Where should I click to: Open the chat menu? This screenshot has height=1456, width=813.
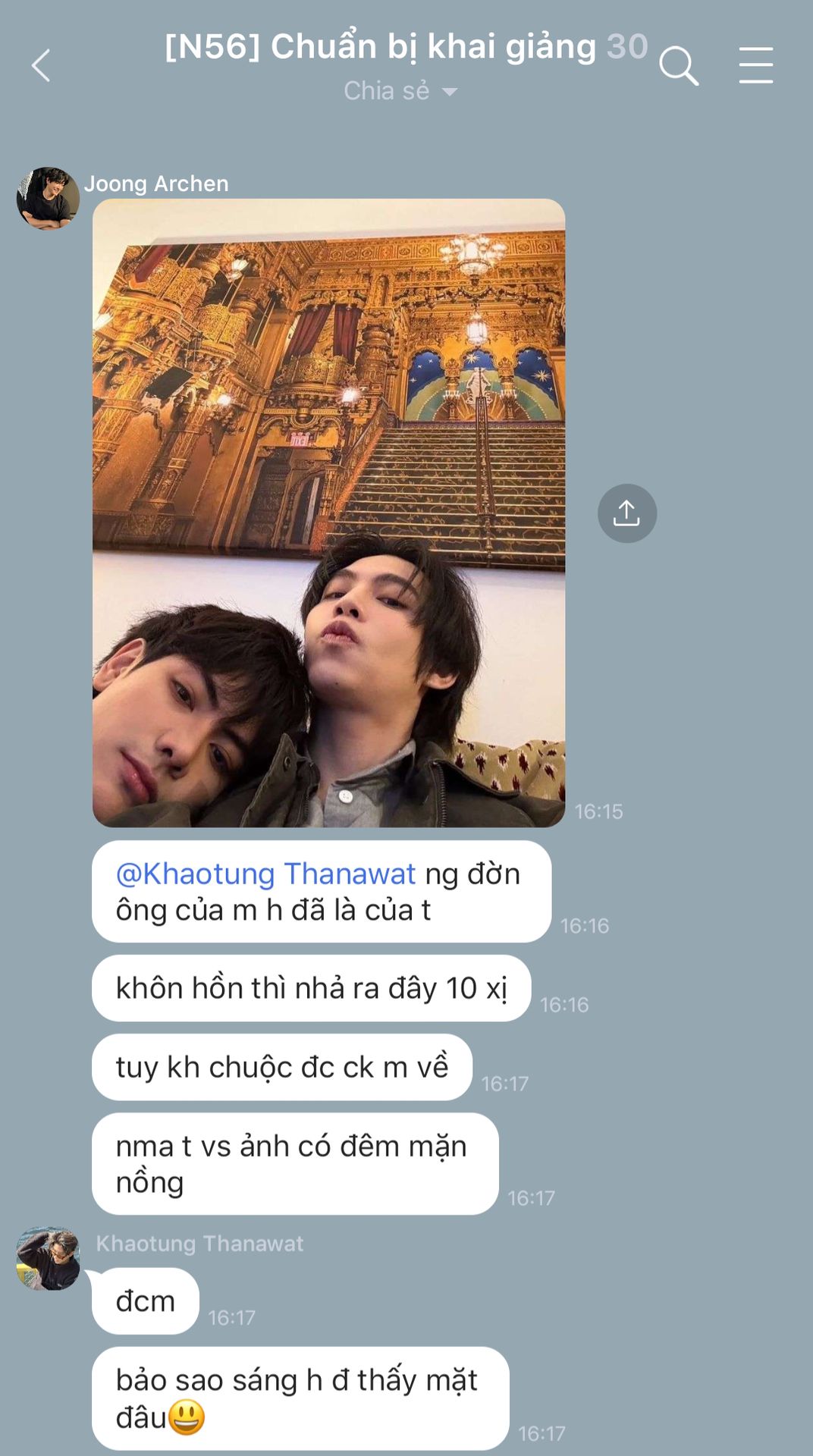755,65
